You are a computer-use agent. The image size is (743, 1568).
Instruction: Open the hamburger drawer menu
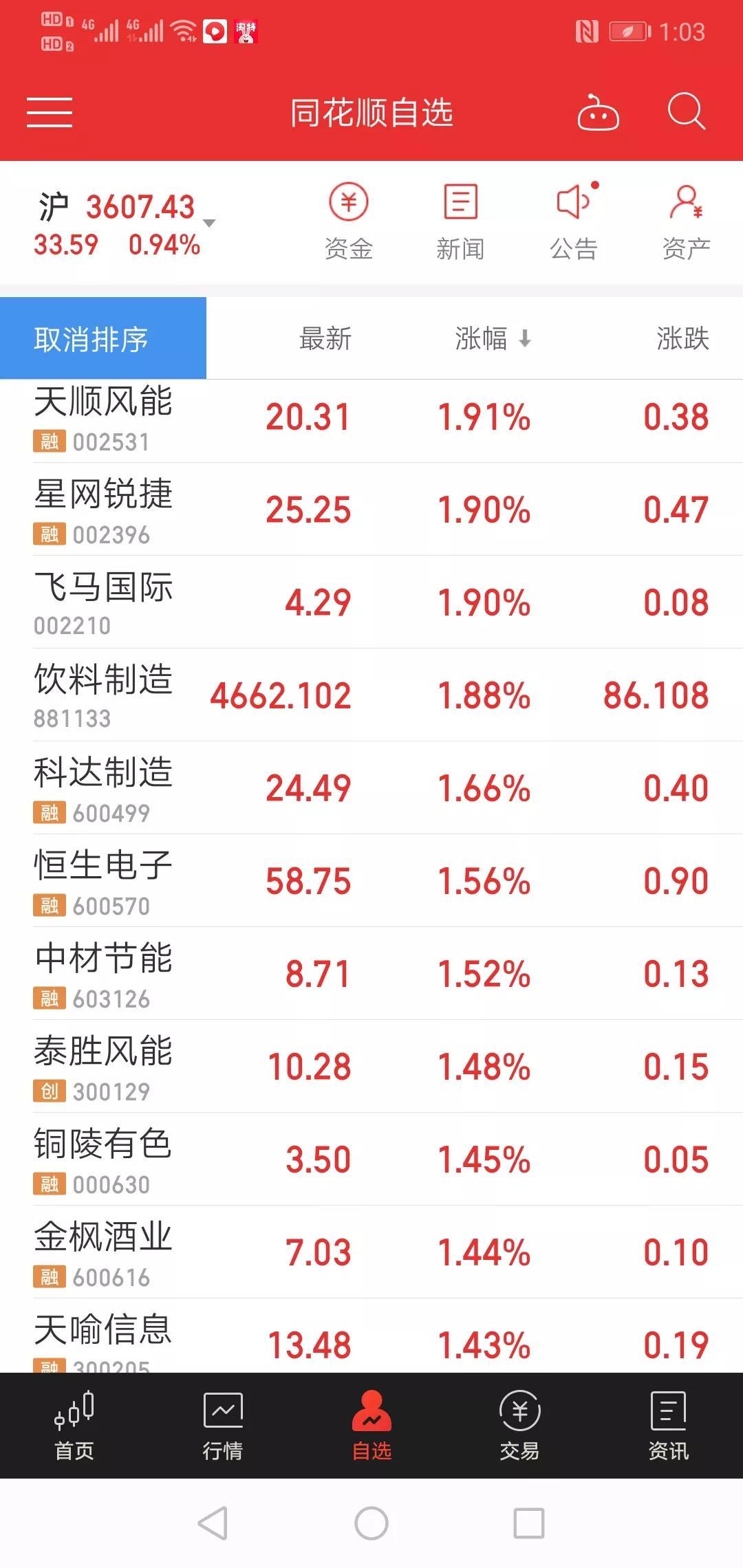coord(49,112)
